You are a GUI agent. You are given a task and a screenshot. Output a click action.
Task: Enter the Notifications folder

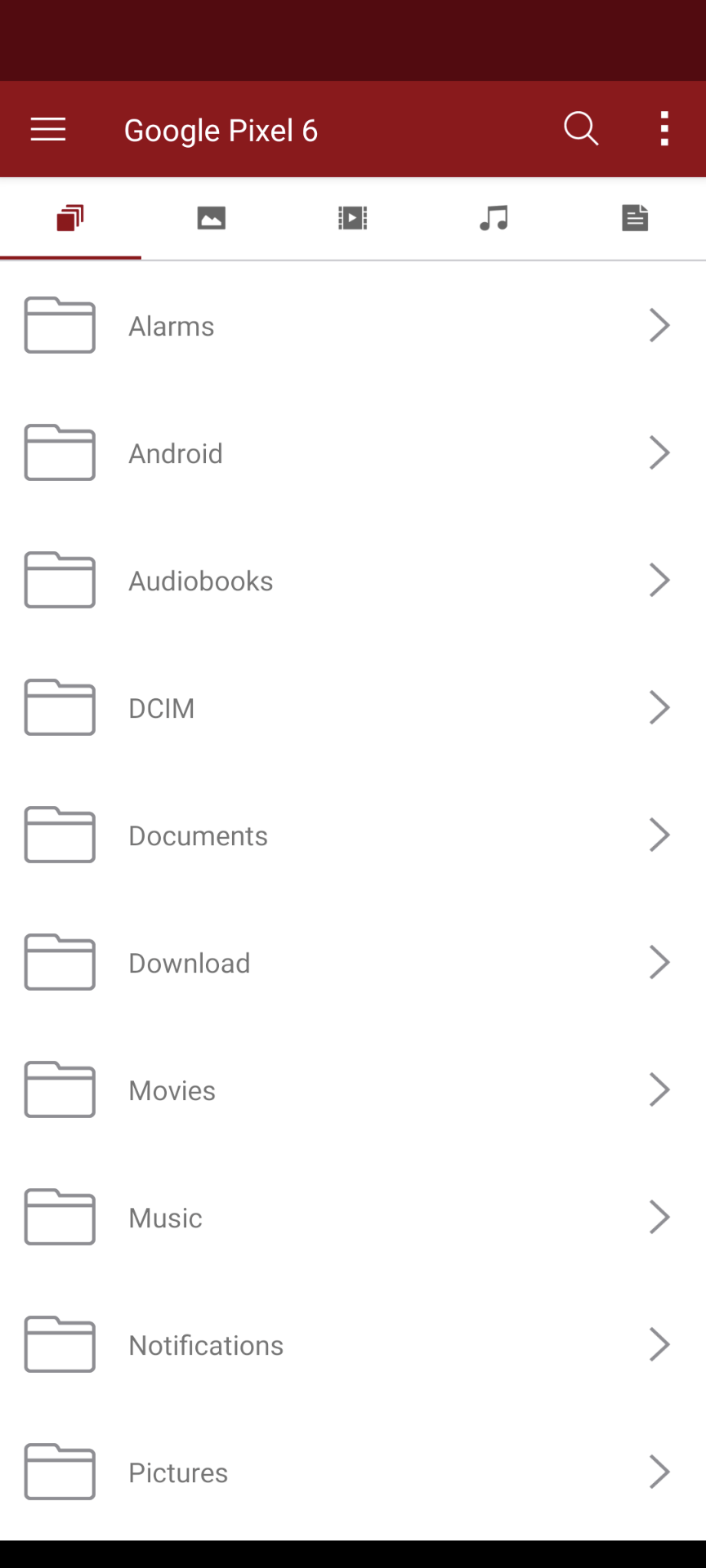(353, 1345)
